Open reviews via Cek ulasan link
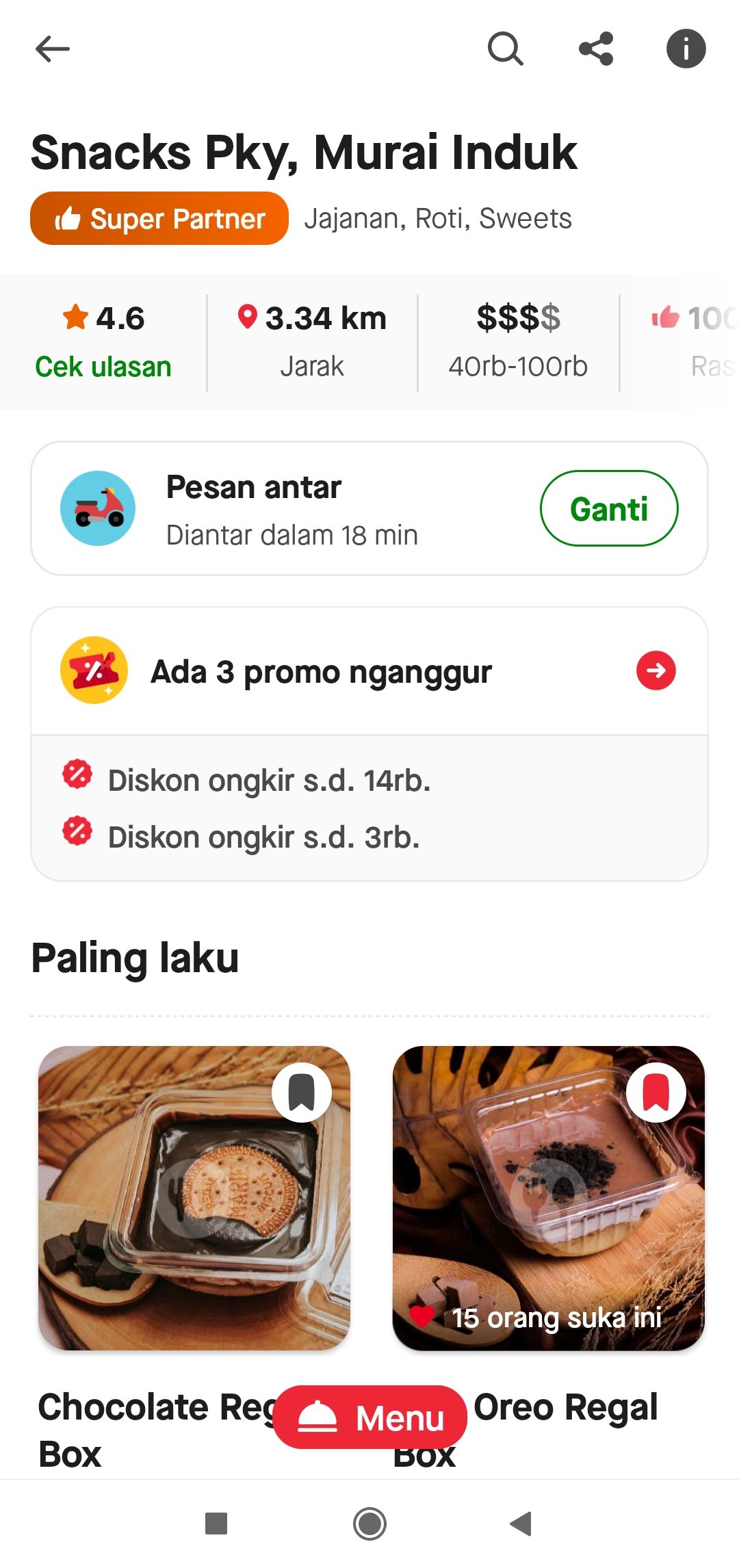The image size is (739, 1568). point(103,366)
